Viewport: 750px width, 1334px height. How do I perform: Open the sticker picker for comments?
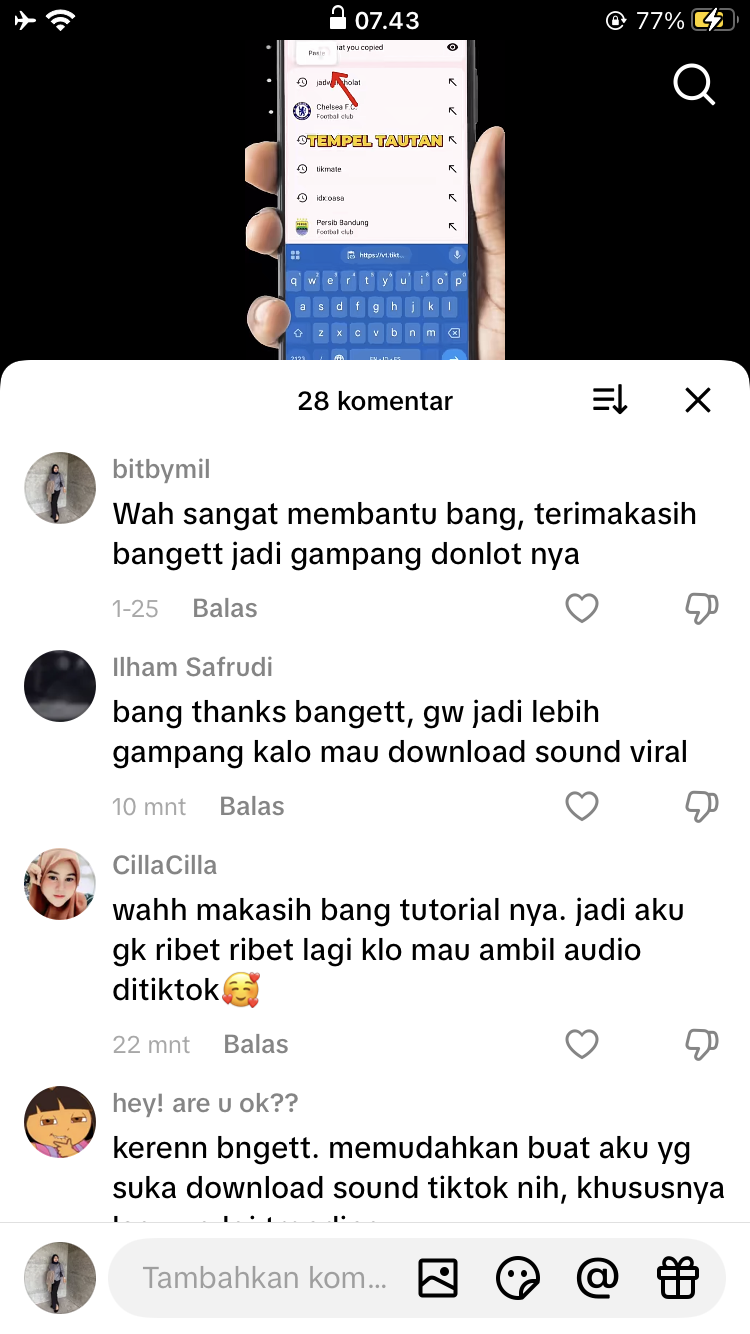(518, 1278)
